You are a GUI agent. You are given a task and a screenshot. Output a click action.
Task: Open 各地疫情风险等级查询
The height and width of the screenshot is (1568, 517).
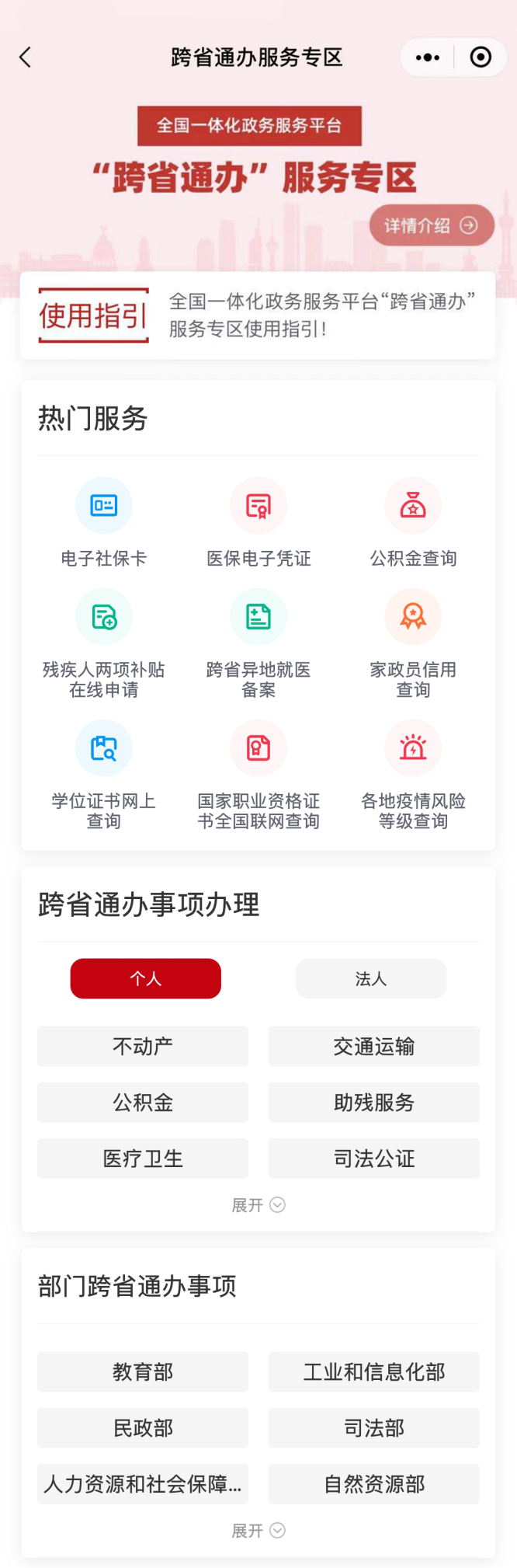[413, 775]
